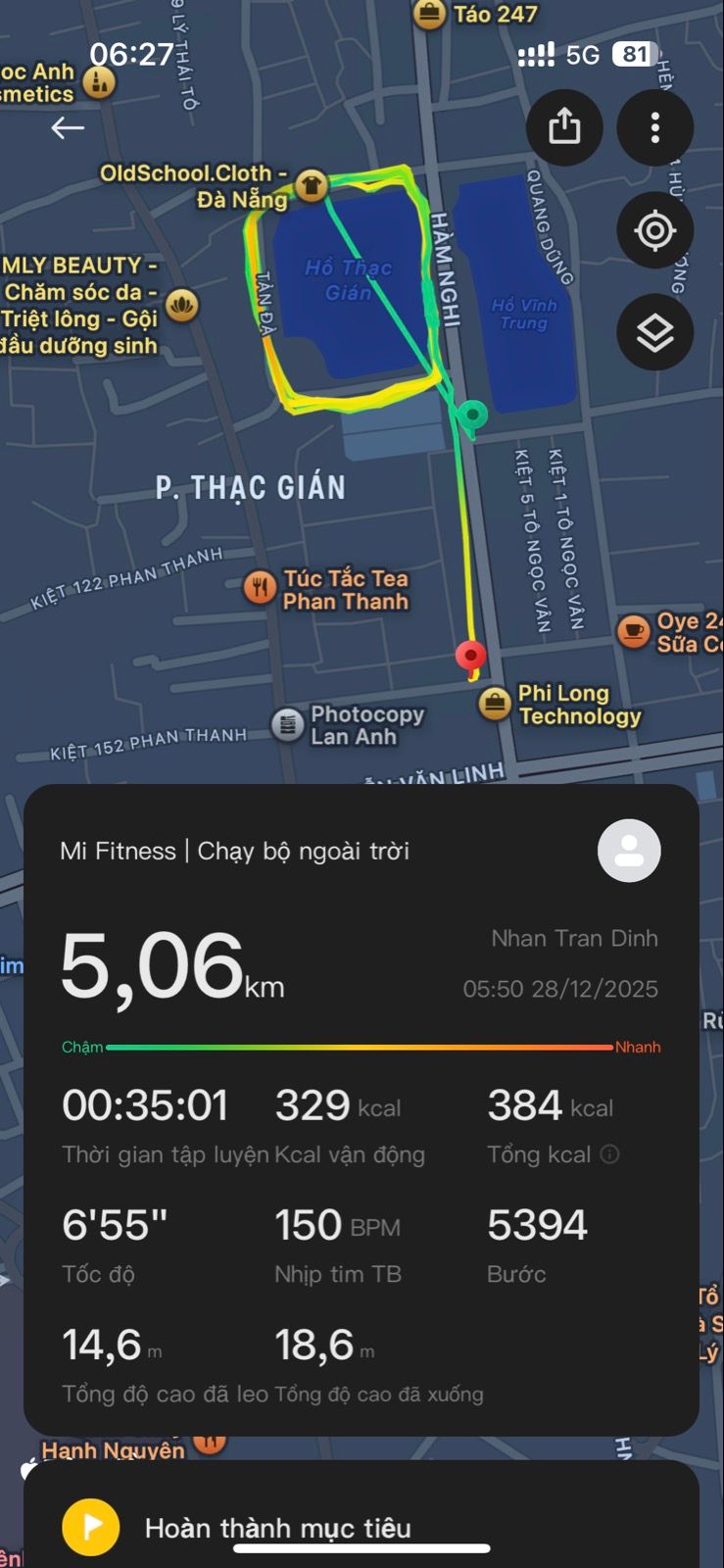This screenshot has height=1568, width=724.
Task: Recenter the map on the route
Action: point(654,231)
